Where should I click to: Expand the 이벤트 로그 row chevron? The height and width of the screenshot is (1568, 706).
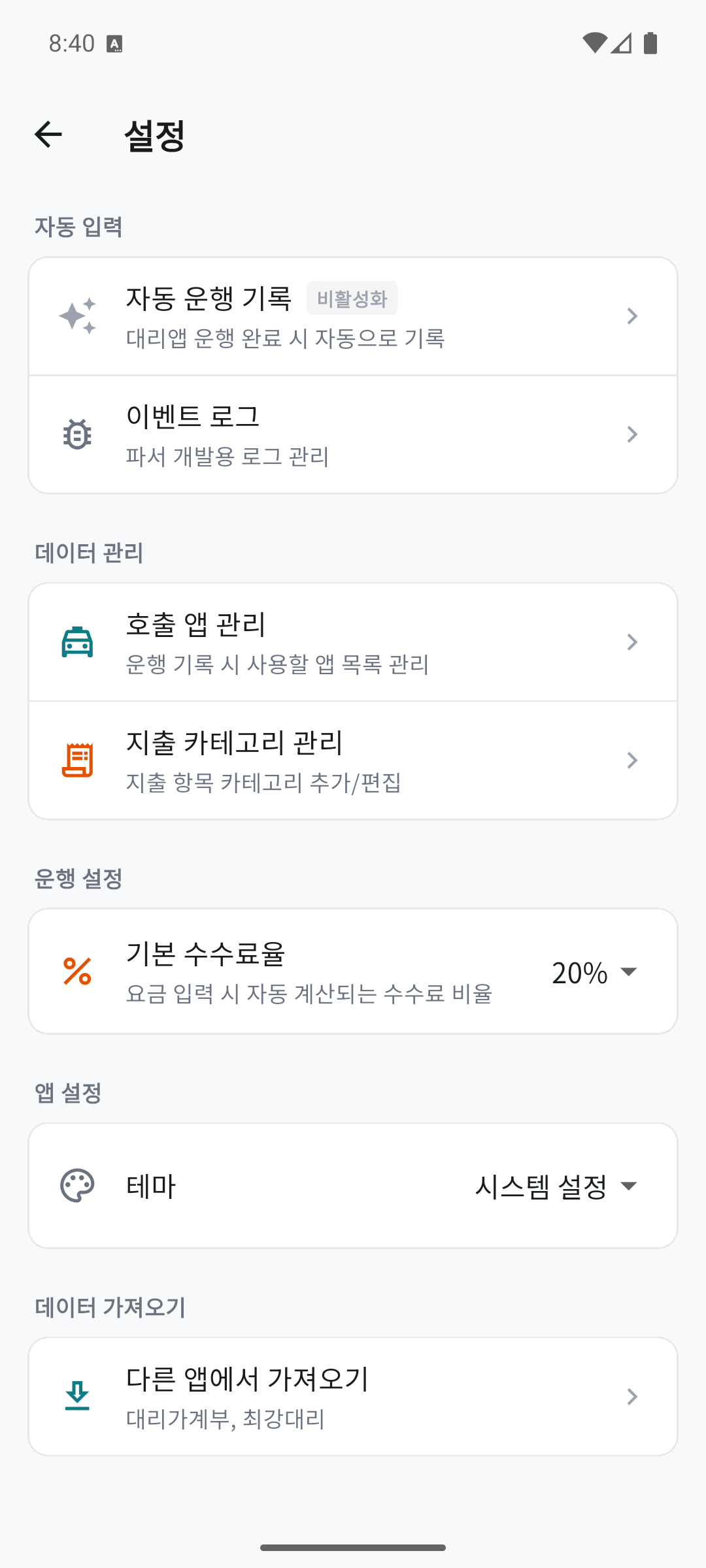tap(631, 433)
